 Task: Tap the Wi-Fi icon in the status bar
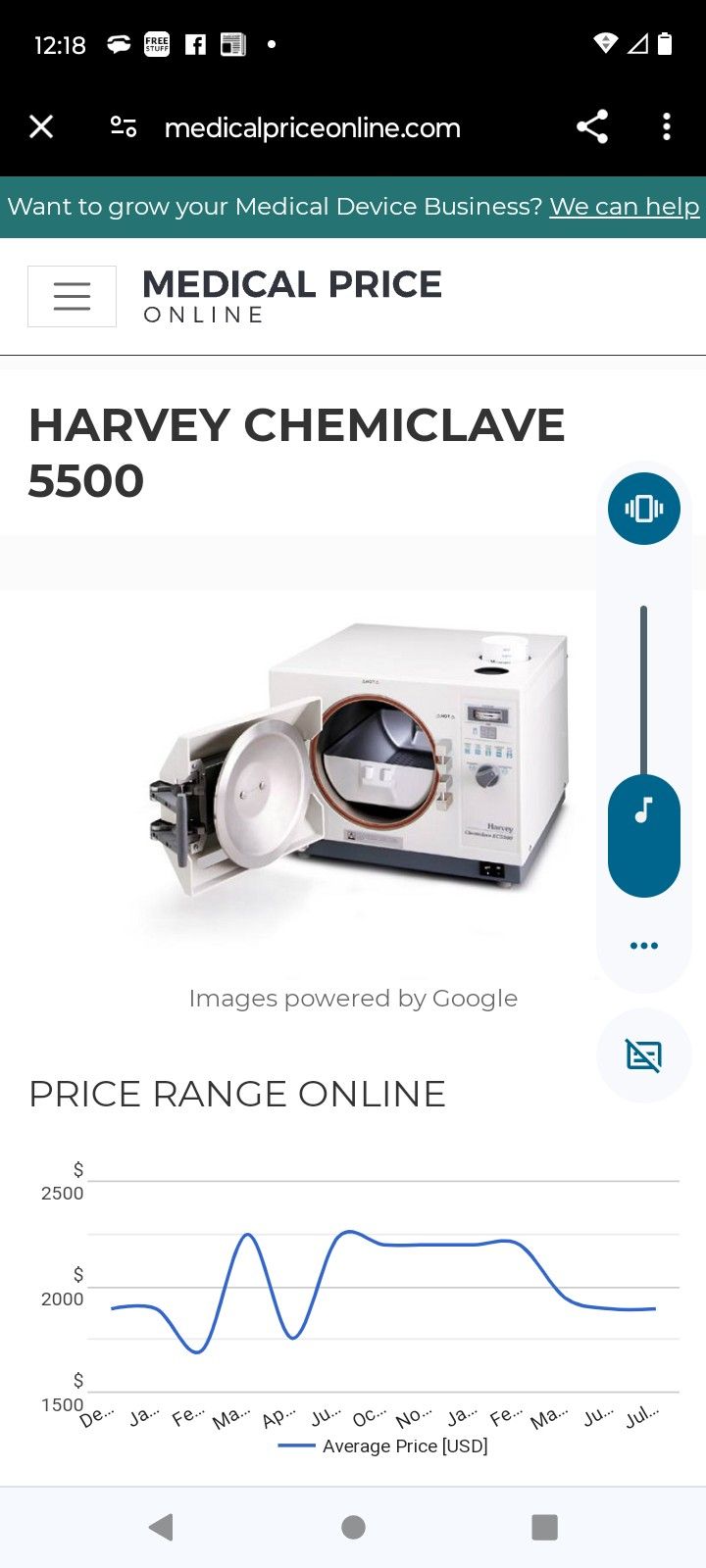tap(606, 43)
